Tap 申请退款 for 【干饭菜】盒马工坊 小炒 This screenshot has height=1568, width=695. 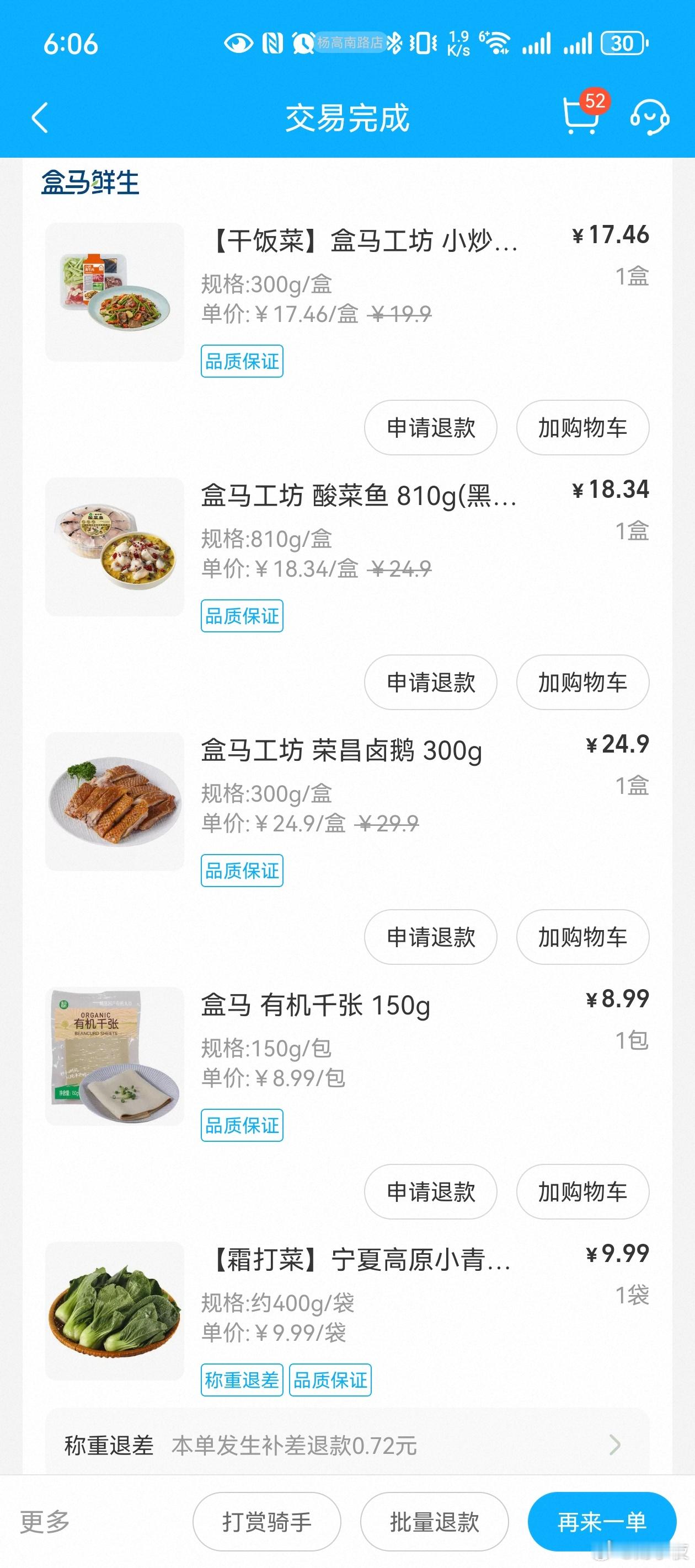click(431, 427)
